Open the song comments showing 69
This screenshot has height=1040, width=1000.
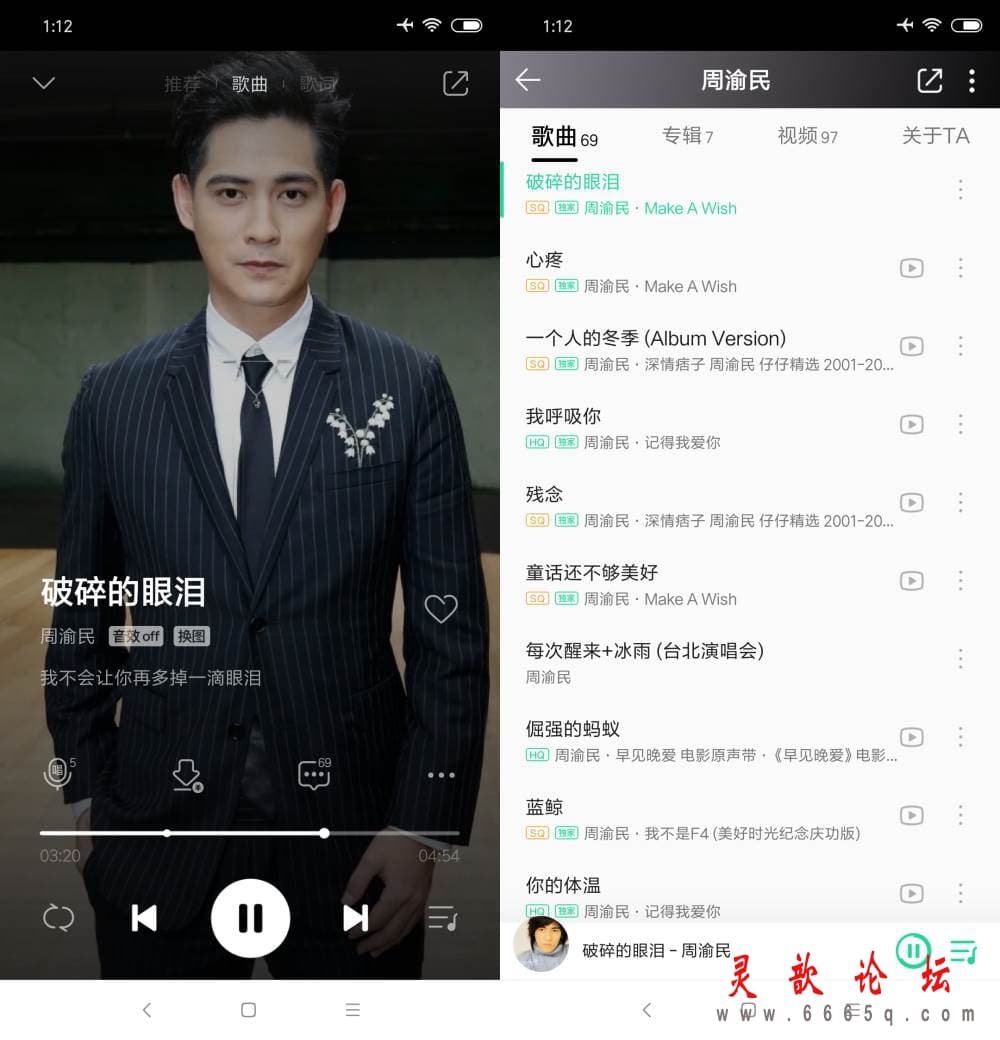point(315,775)
